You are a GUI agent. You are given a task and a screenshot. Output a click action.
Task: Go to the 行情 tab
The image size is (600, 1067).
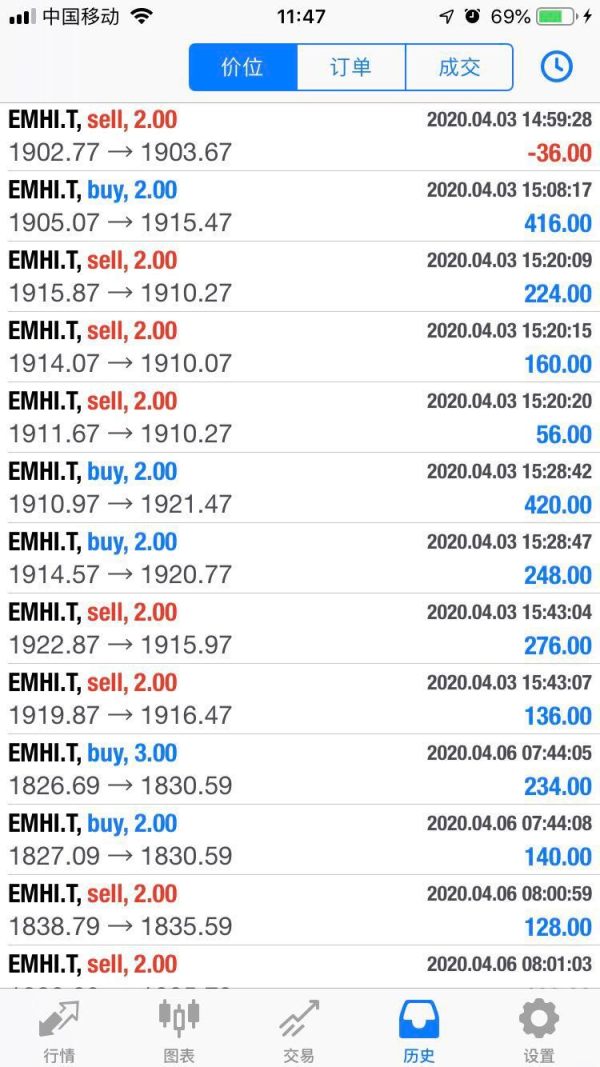point(59,1028)
